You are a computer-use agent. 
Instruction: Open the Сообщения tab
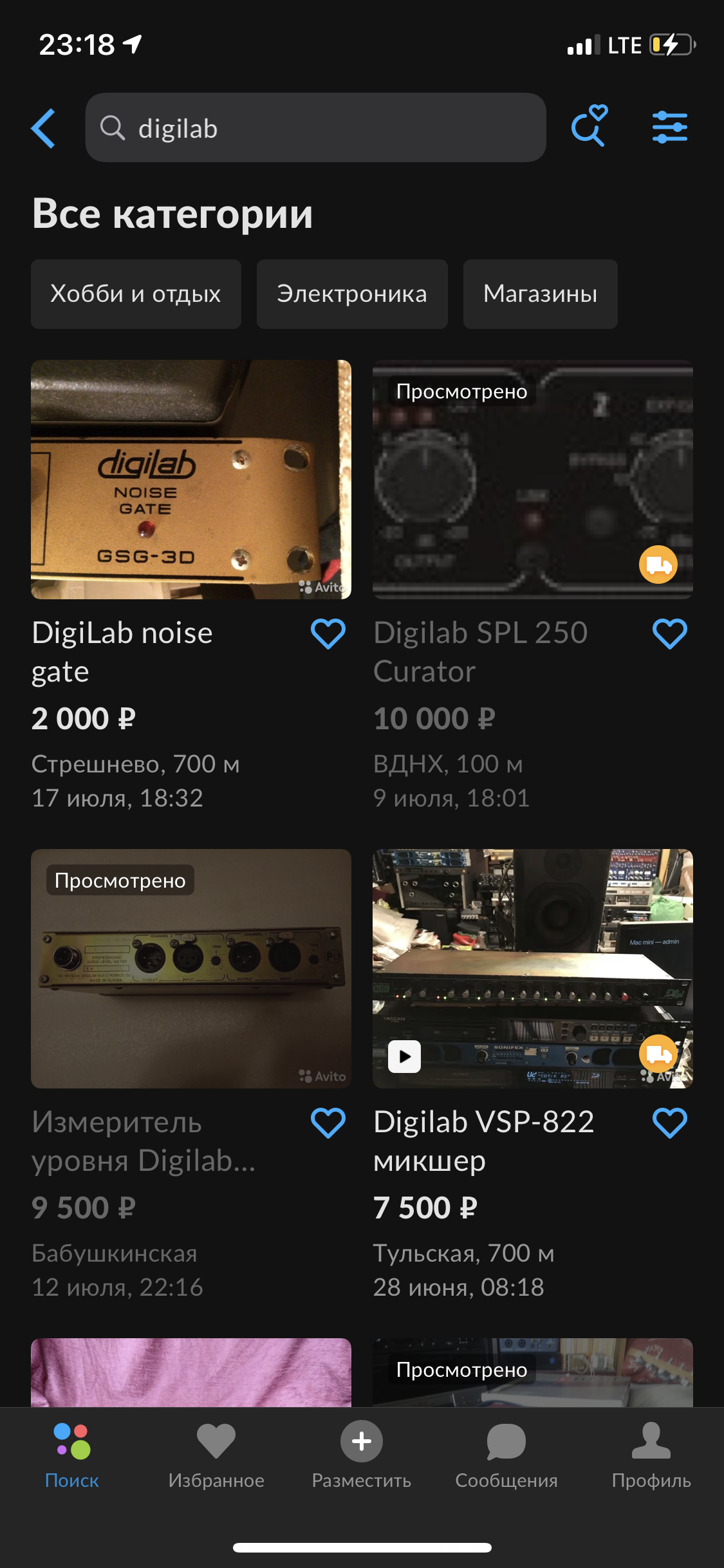pyautogui.click(x=506, y=1455)
